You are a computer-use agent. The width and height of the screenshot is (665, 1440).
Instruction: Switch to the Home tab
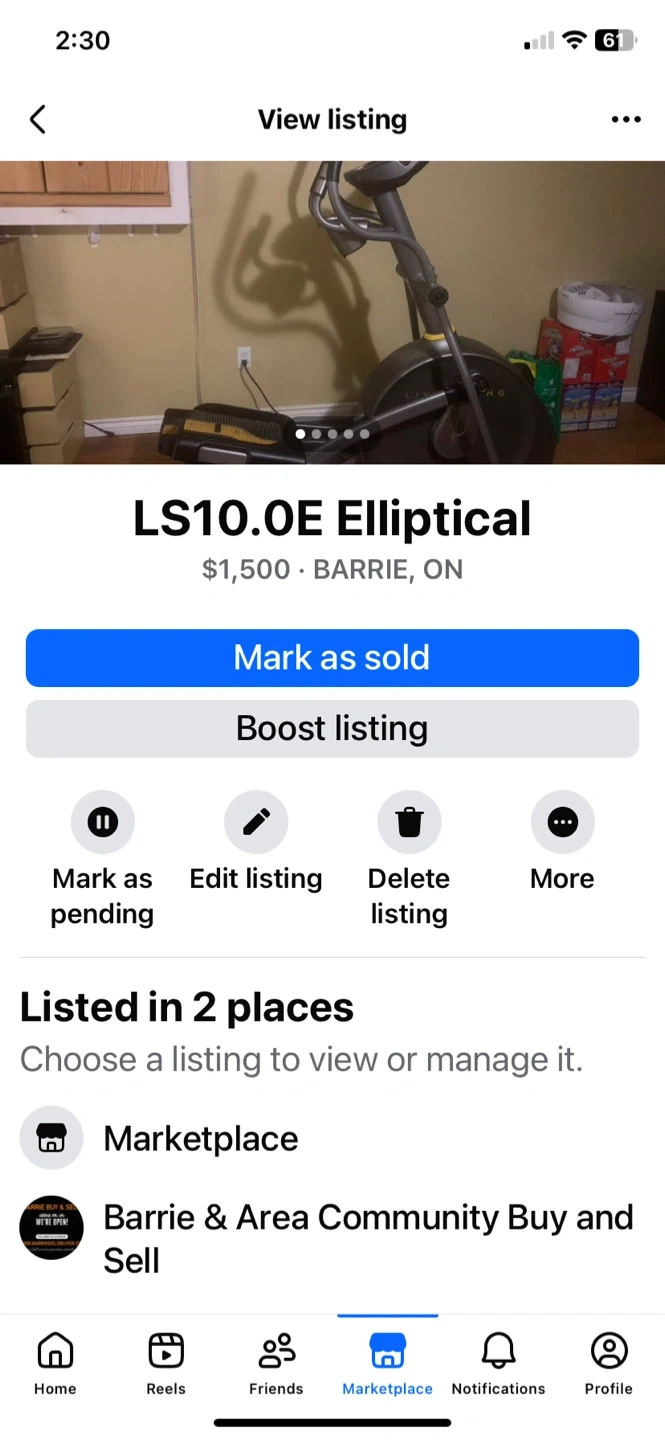[x=55, y=1363]
